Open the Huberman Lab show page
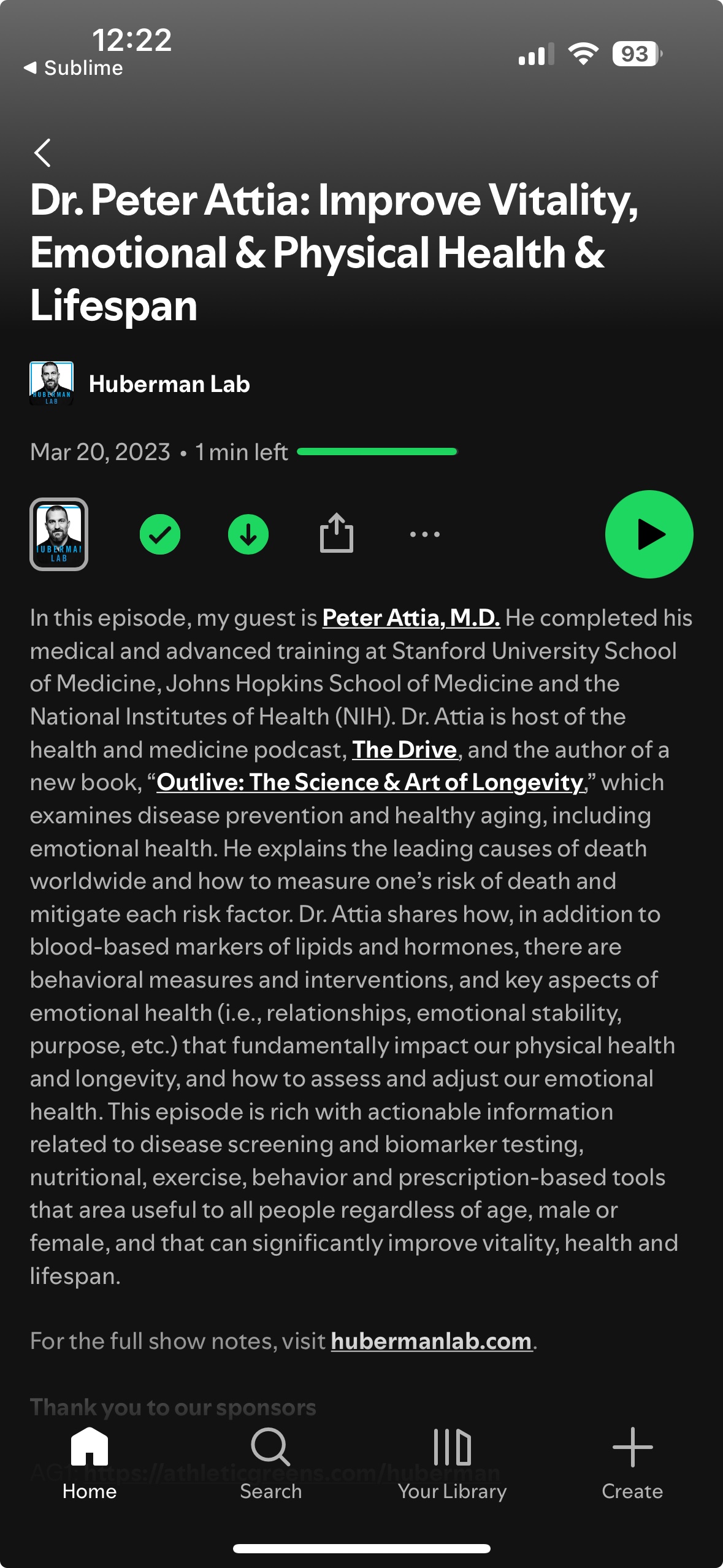 click(x=169, y=384)
